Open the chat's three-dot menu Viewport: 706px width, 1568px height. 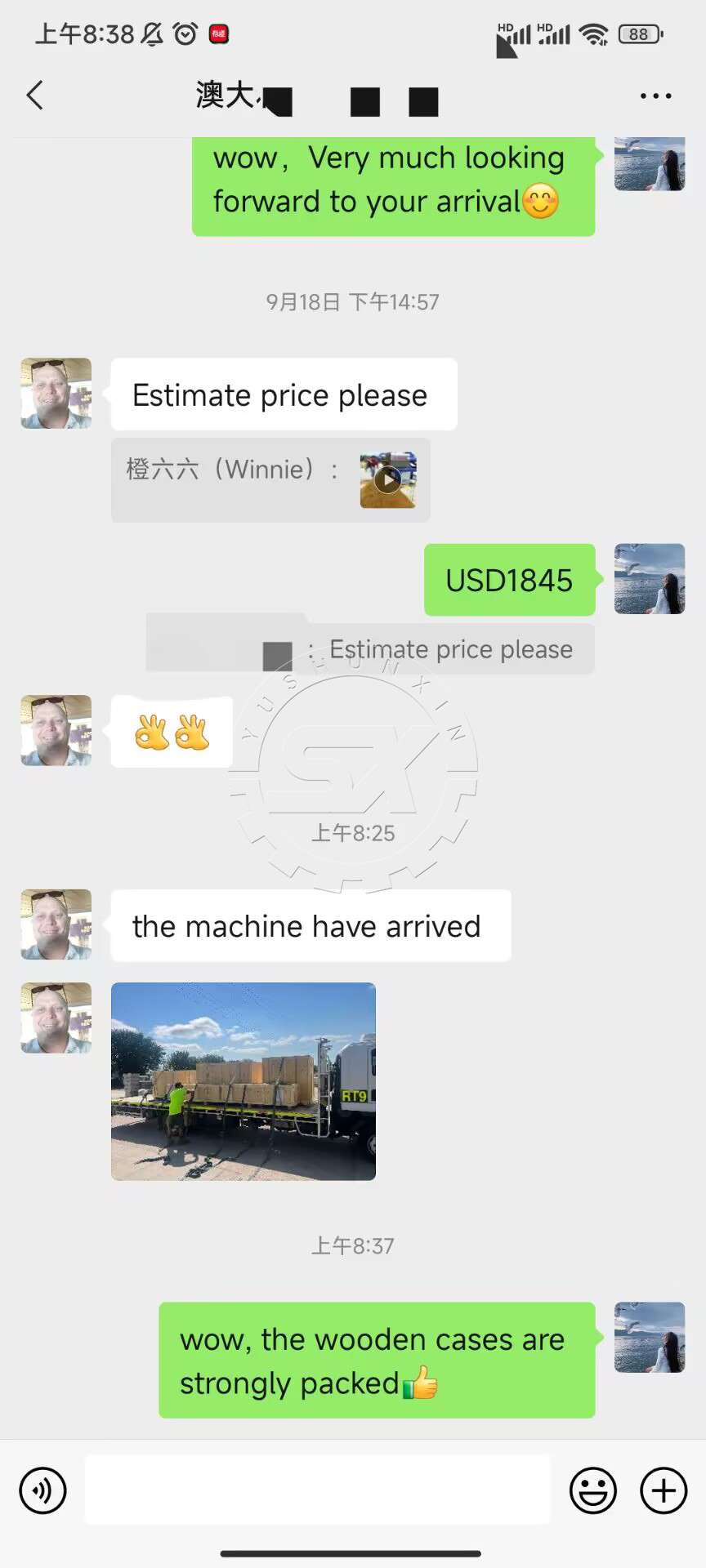click(x=655, y=96)
